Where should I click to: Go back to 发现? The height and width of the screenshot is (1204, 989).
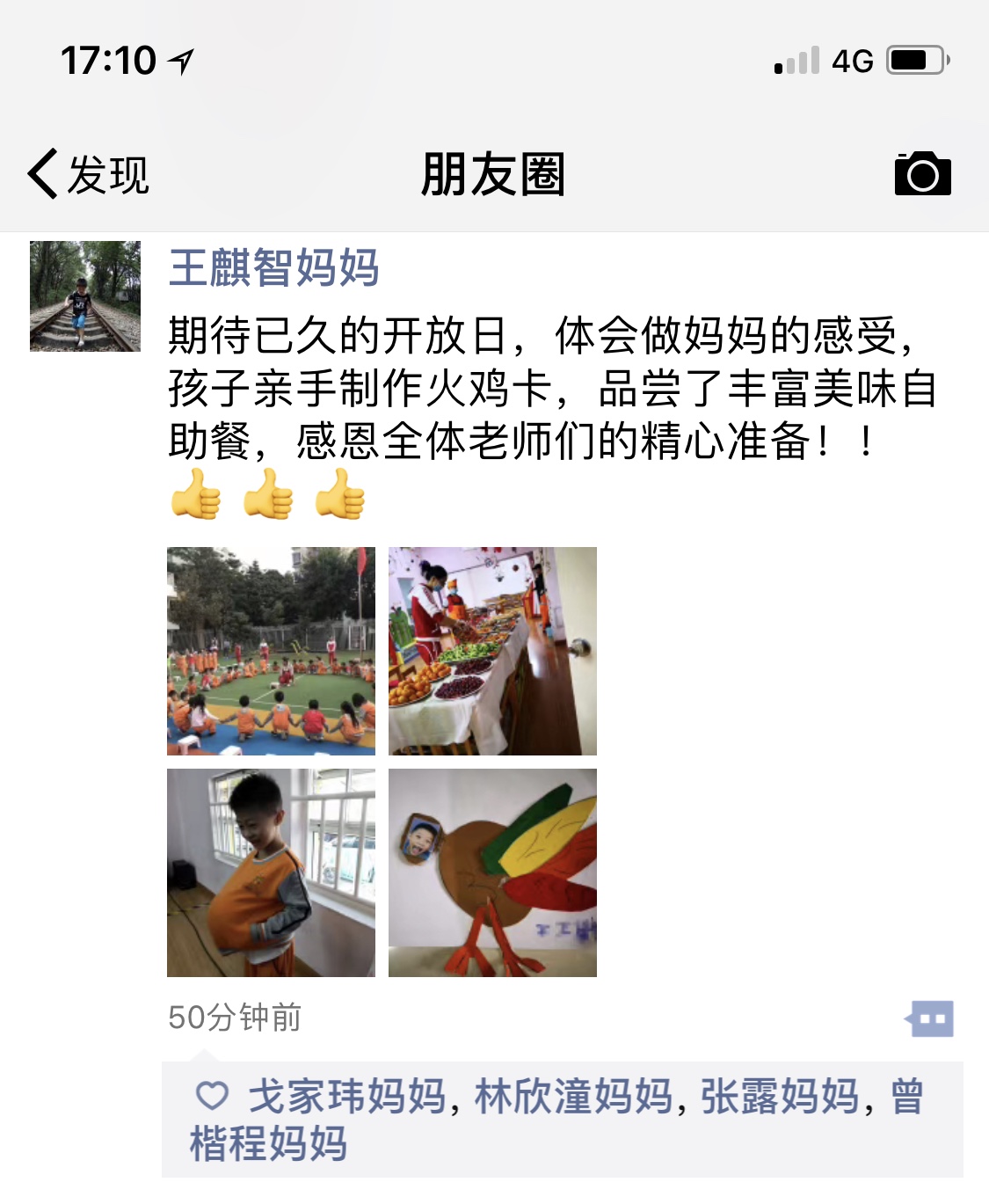click(x=88, y=174)
